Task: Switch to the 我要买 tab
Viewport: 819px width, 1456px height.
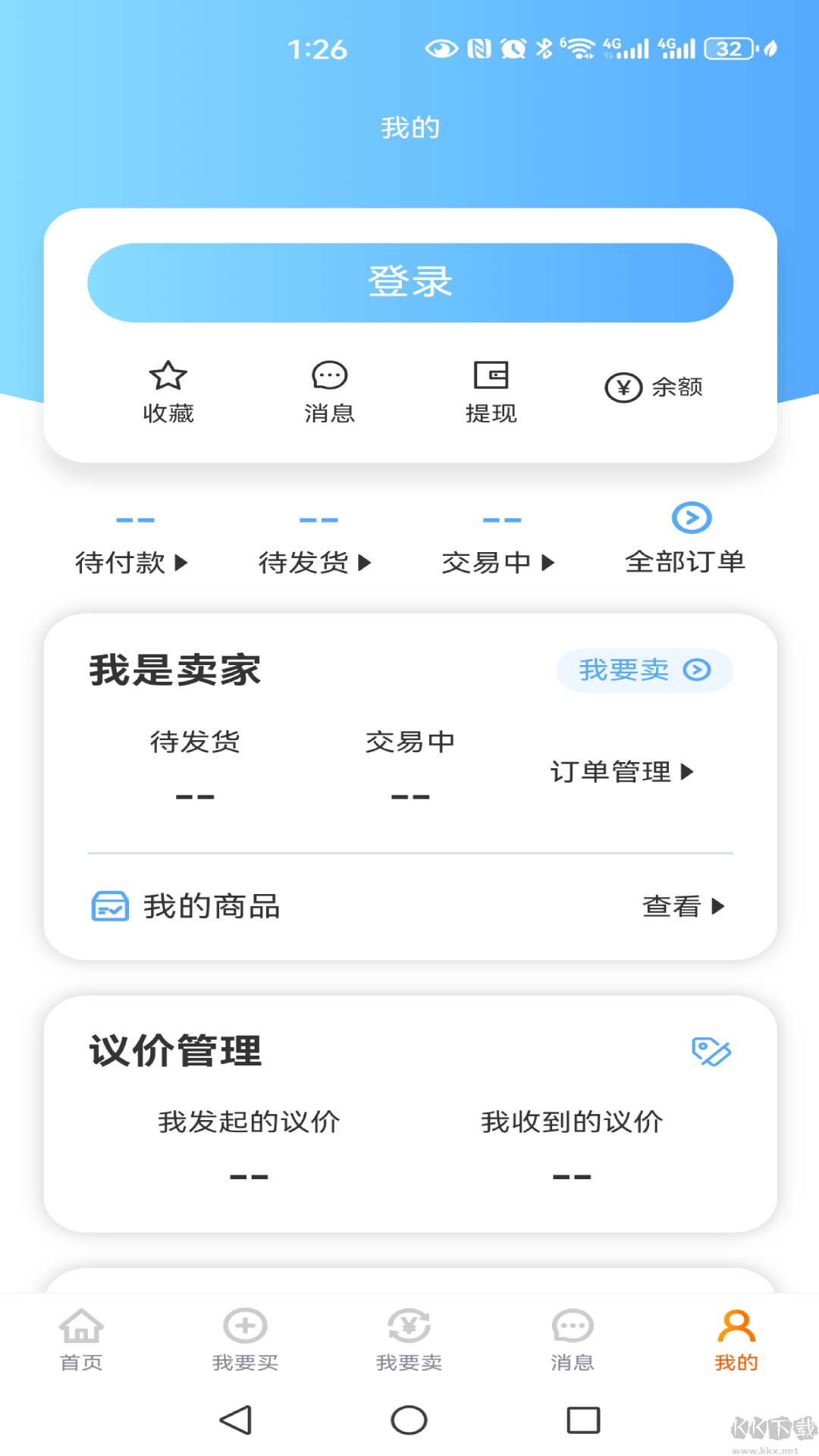Action: [x=245, y=1340]
